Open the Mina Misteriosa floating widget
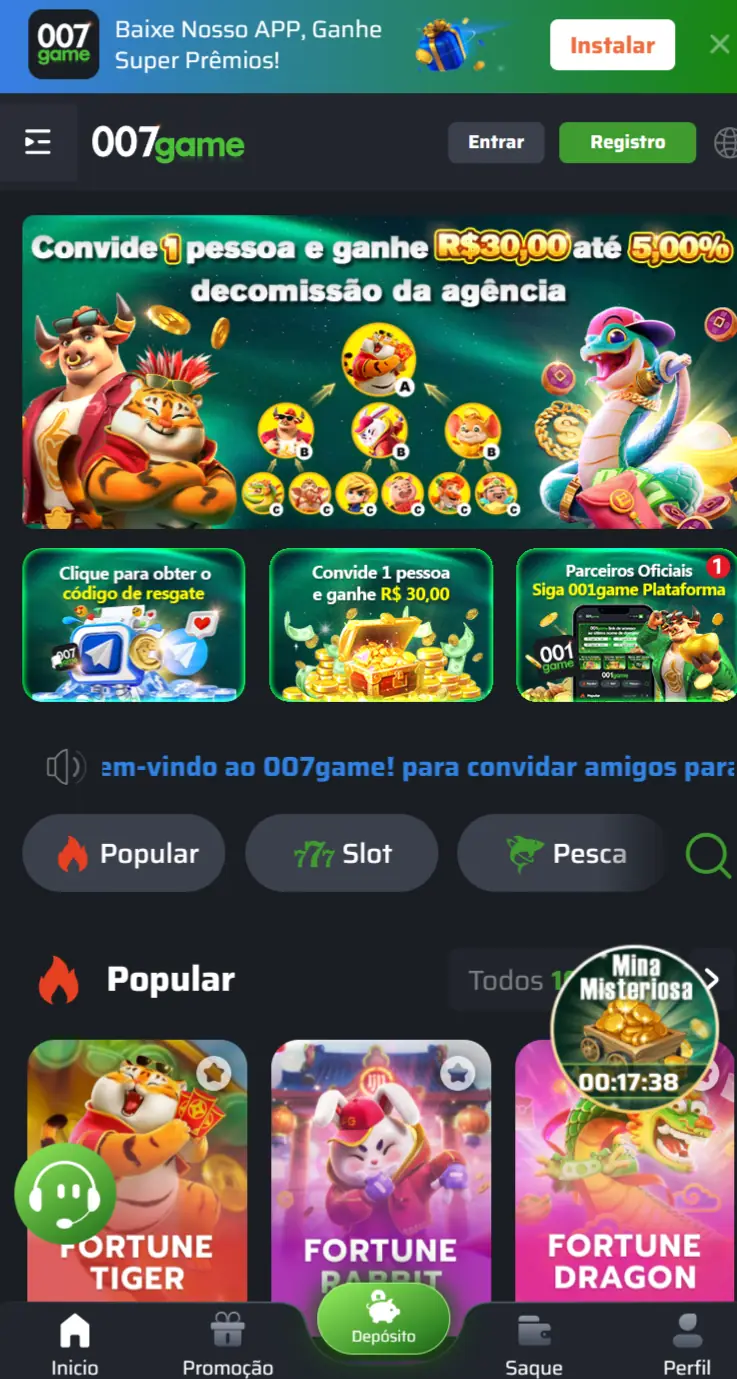 point(633,1029)
